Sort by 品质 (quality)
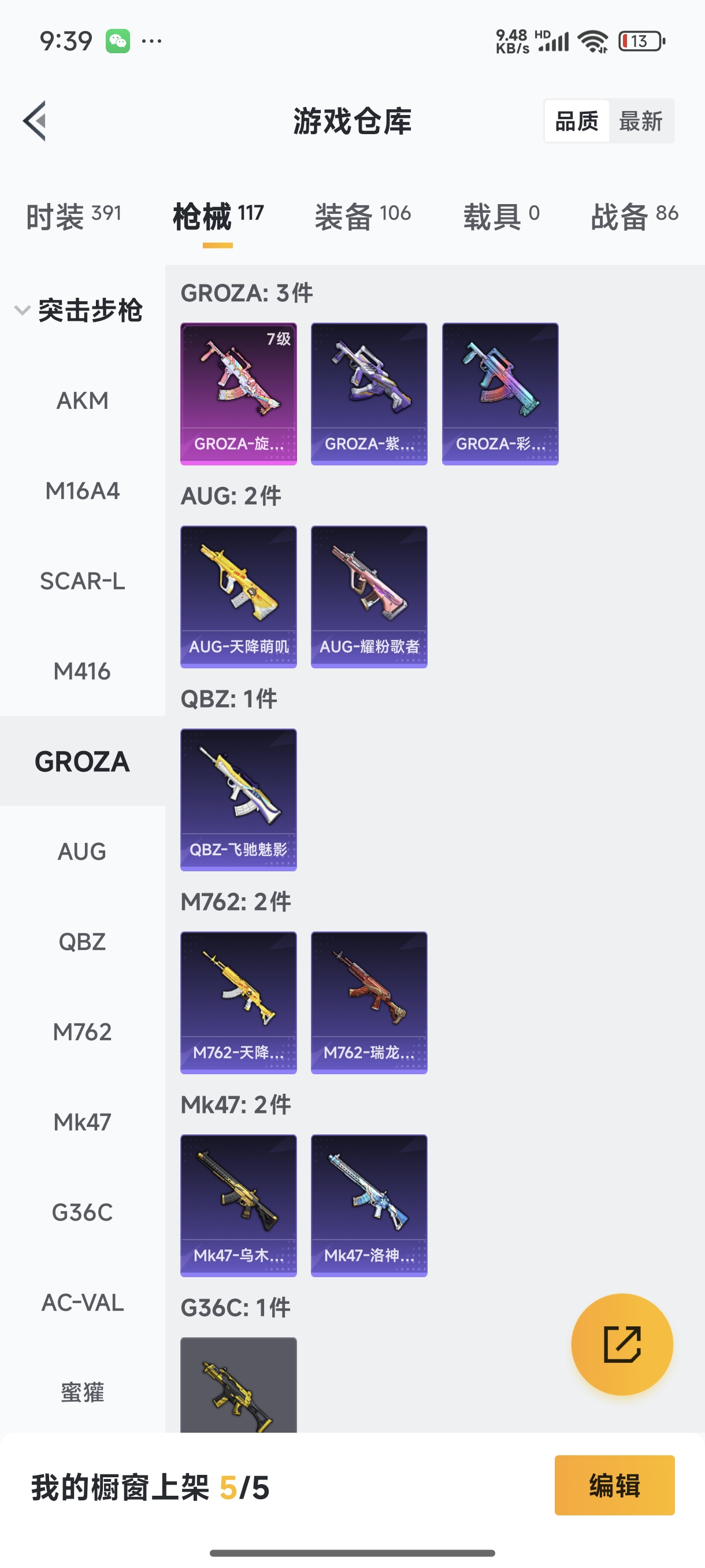 (576, 121)
